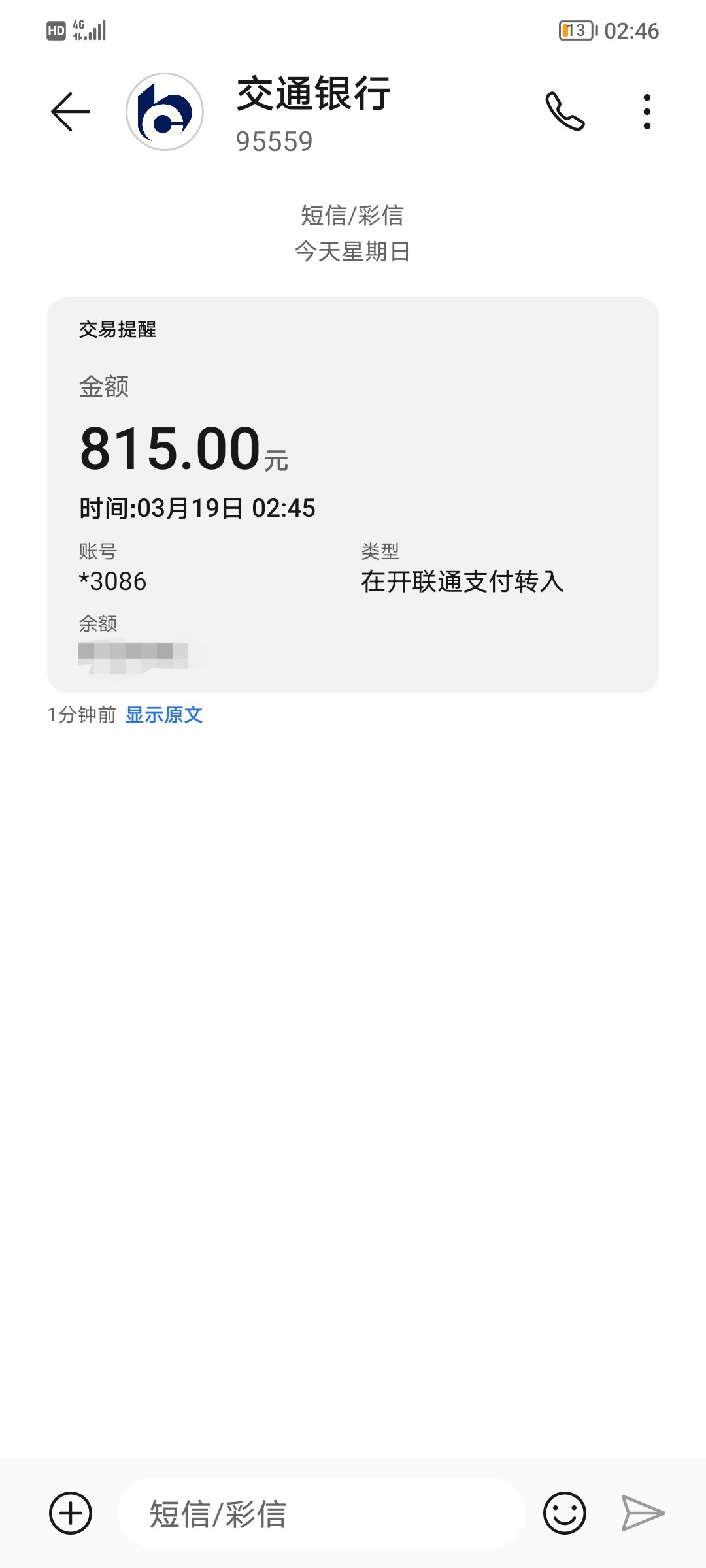Go back to the message list
706x1568 pixels.
(71, 112)
